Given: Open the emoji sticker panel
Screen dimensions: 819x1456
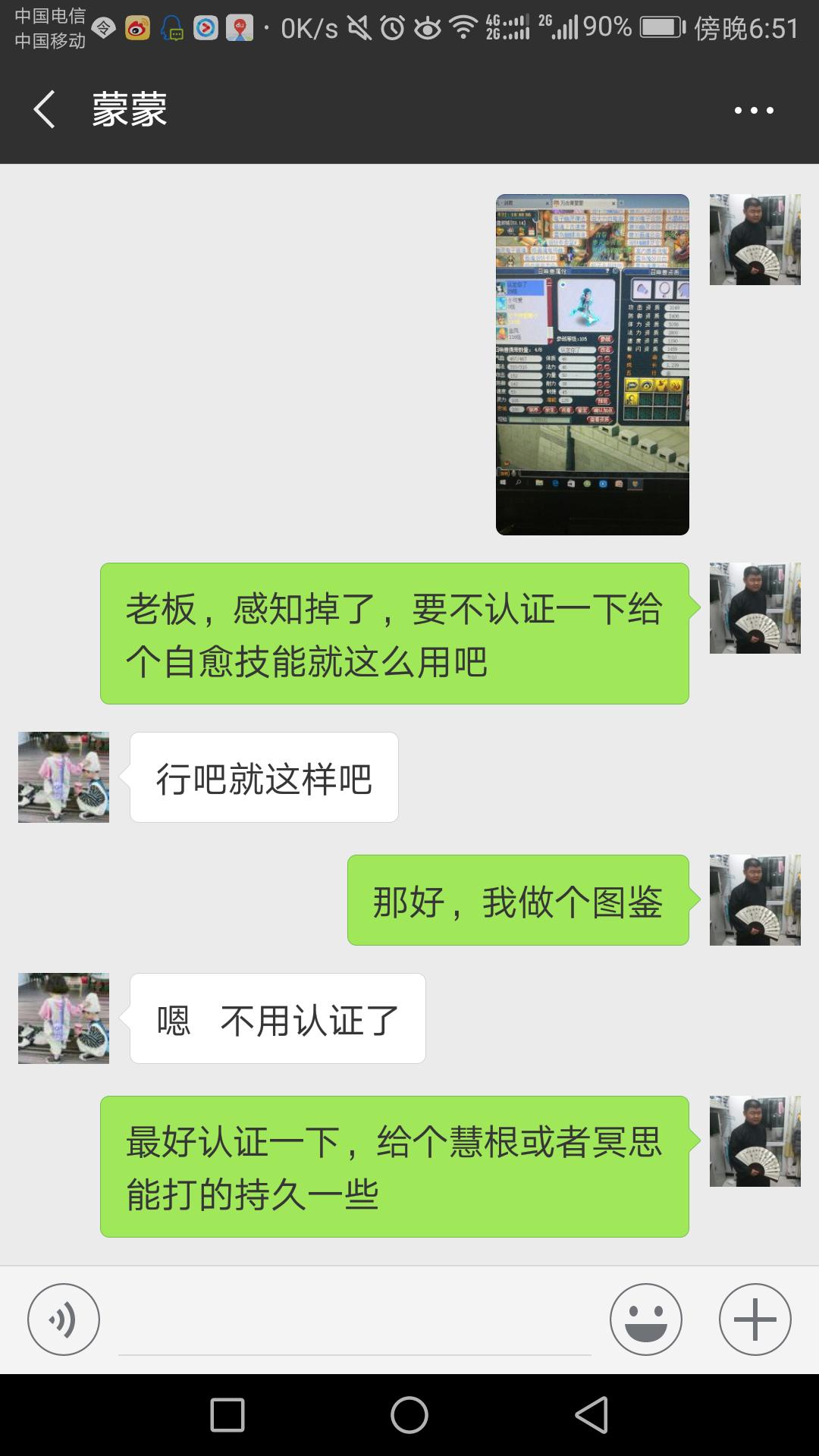Looking at the screenshot, I should [646, 1319].
